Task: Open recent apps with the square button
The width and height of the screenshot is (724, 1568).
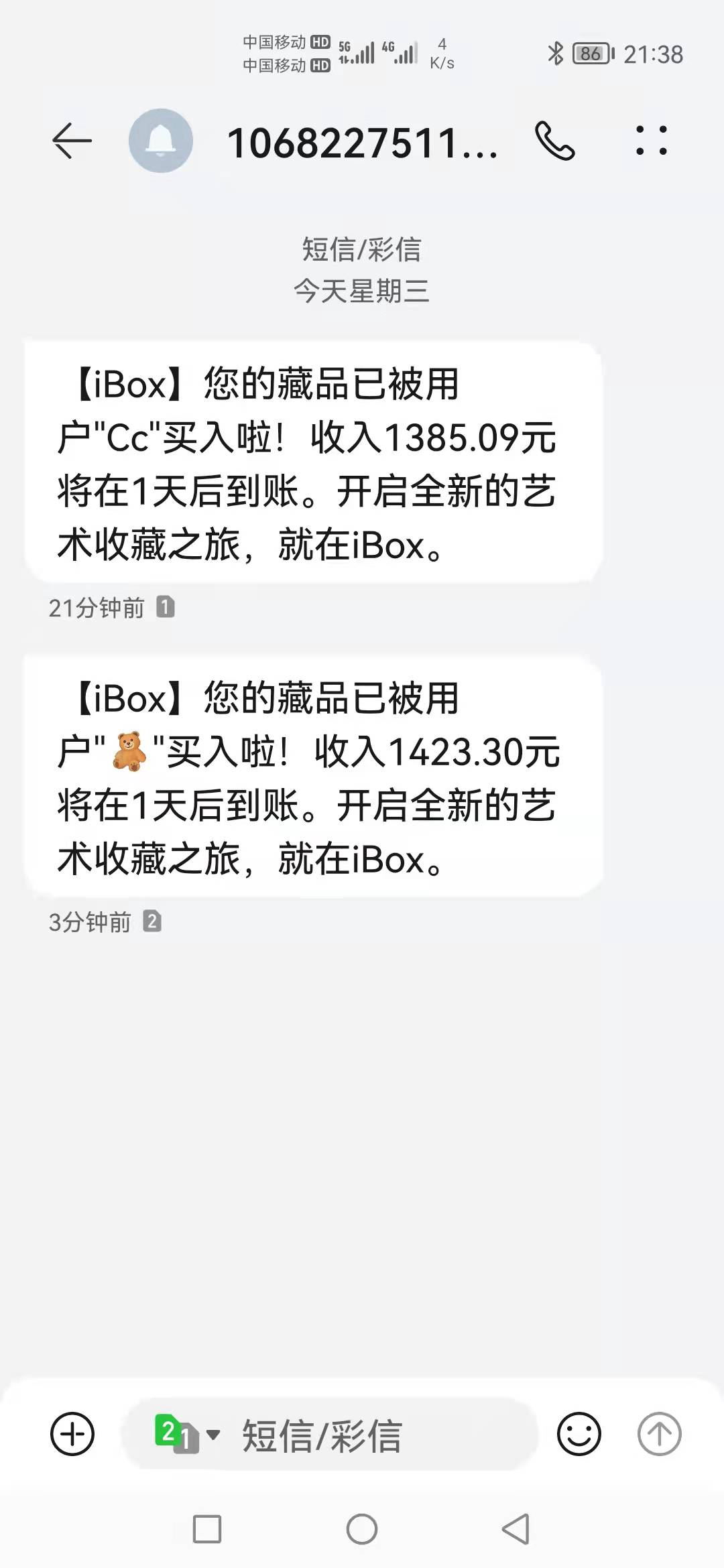Action: click(x=207, y=1530)
